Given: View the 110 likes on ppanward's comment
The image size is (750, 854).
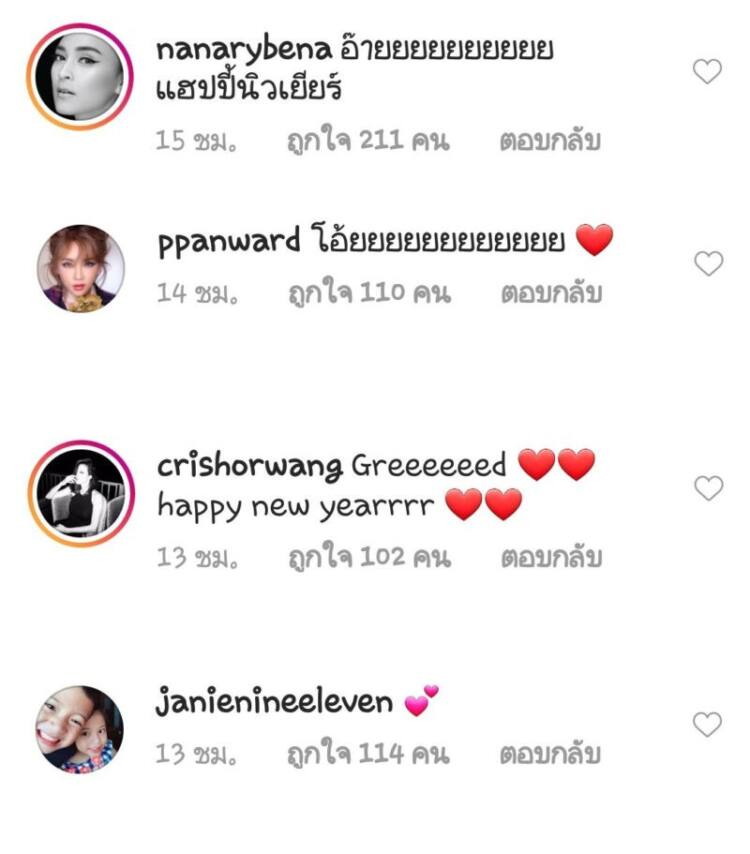Looking at the screenshot, I should 368,293.
